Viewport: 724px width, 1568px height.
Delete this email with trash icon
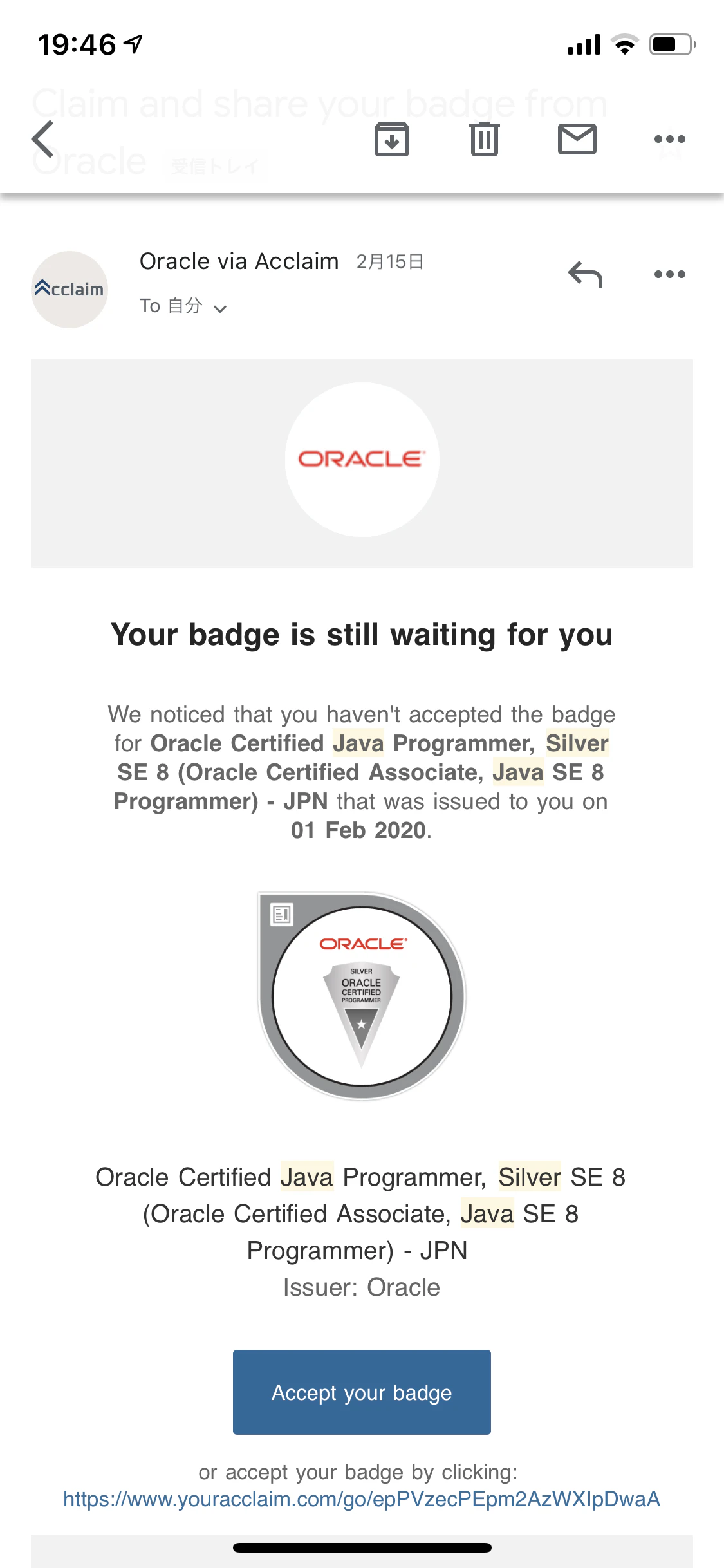[485, 139]
